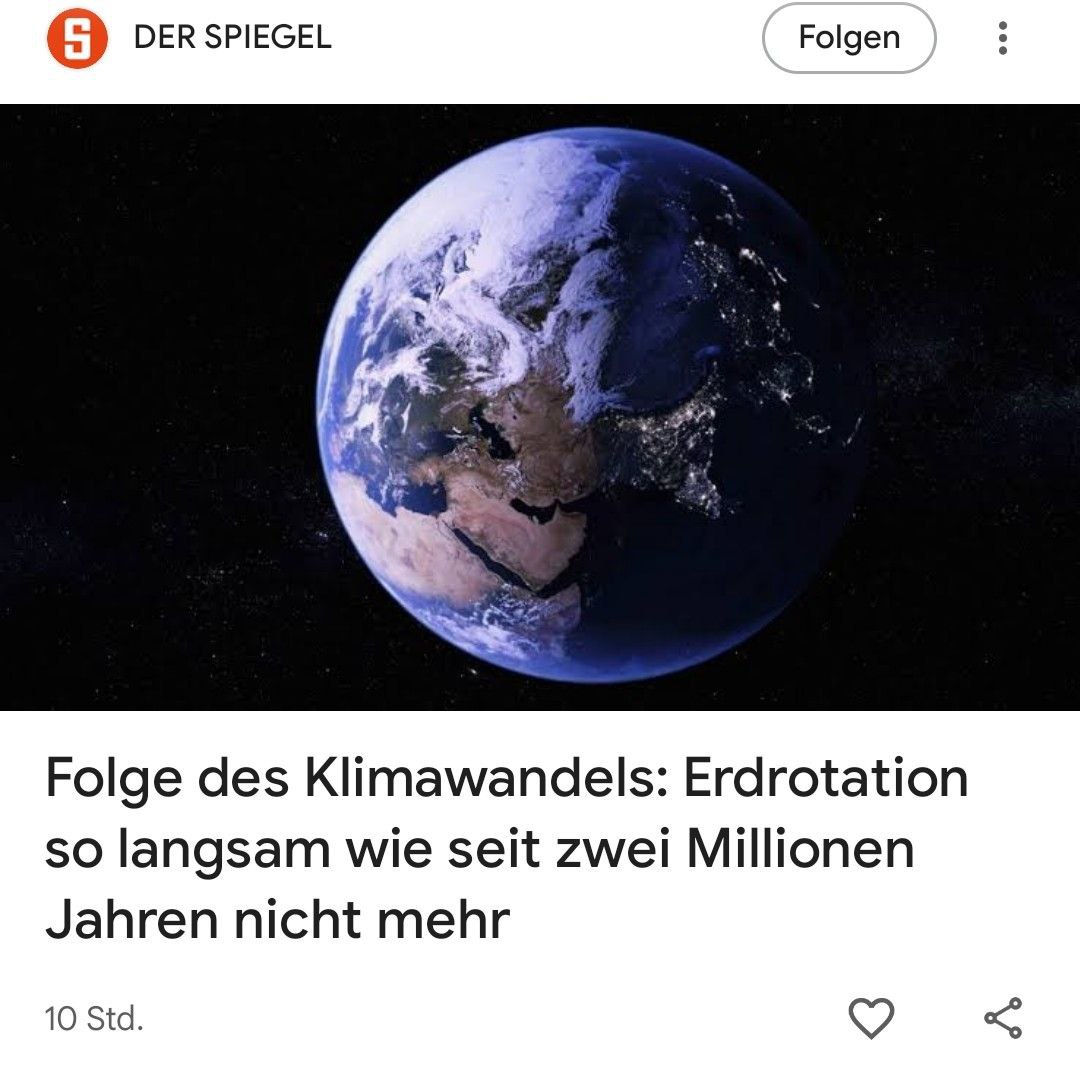
Task: Open the DER SPIEGEL publisher page
Action: tap(232, 38)
